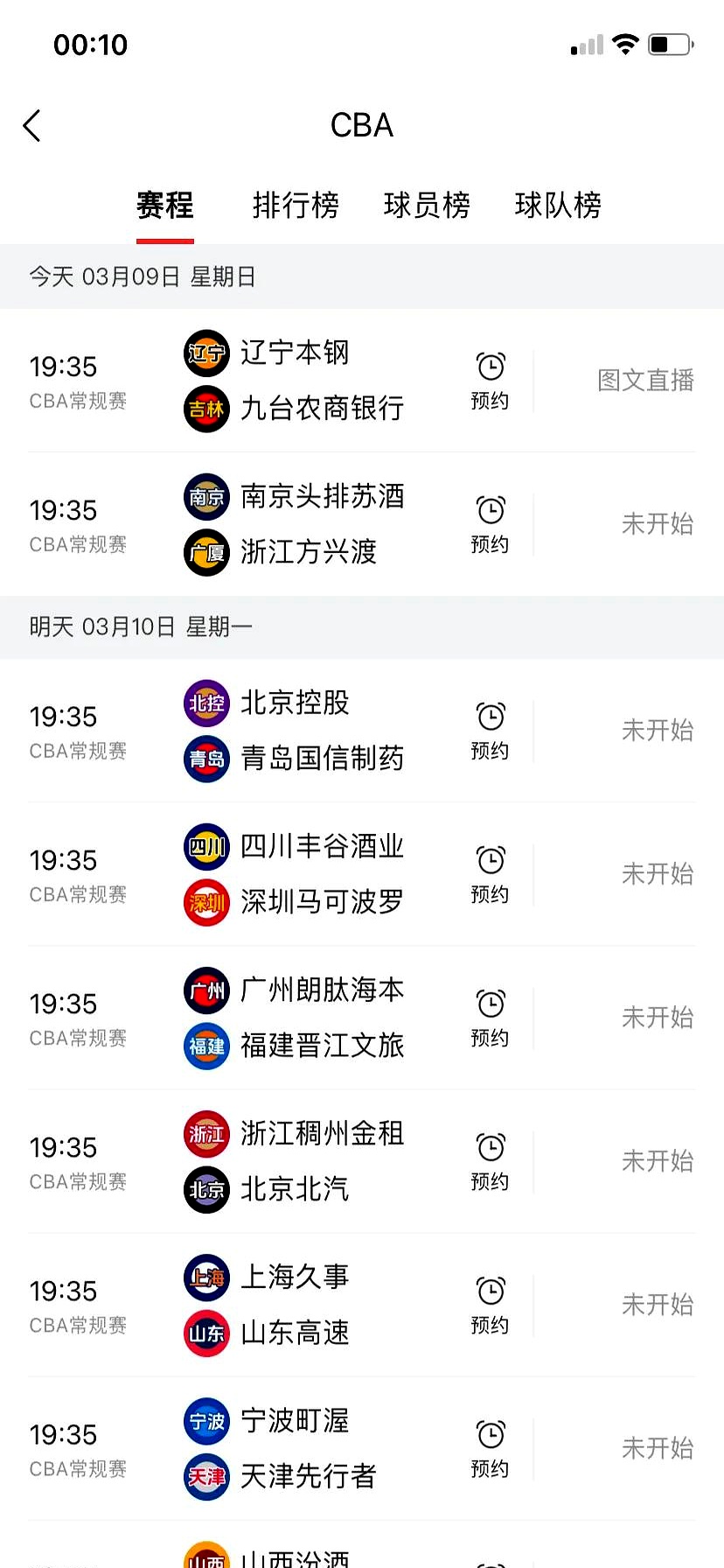Click the 福建晋江文旅 team logo

coord(205,1046)
